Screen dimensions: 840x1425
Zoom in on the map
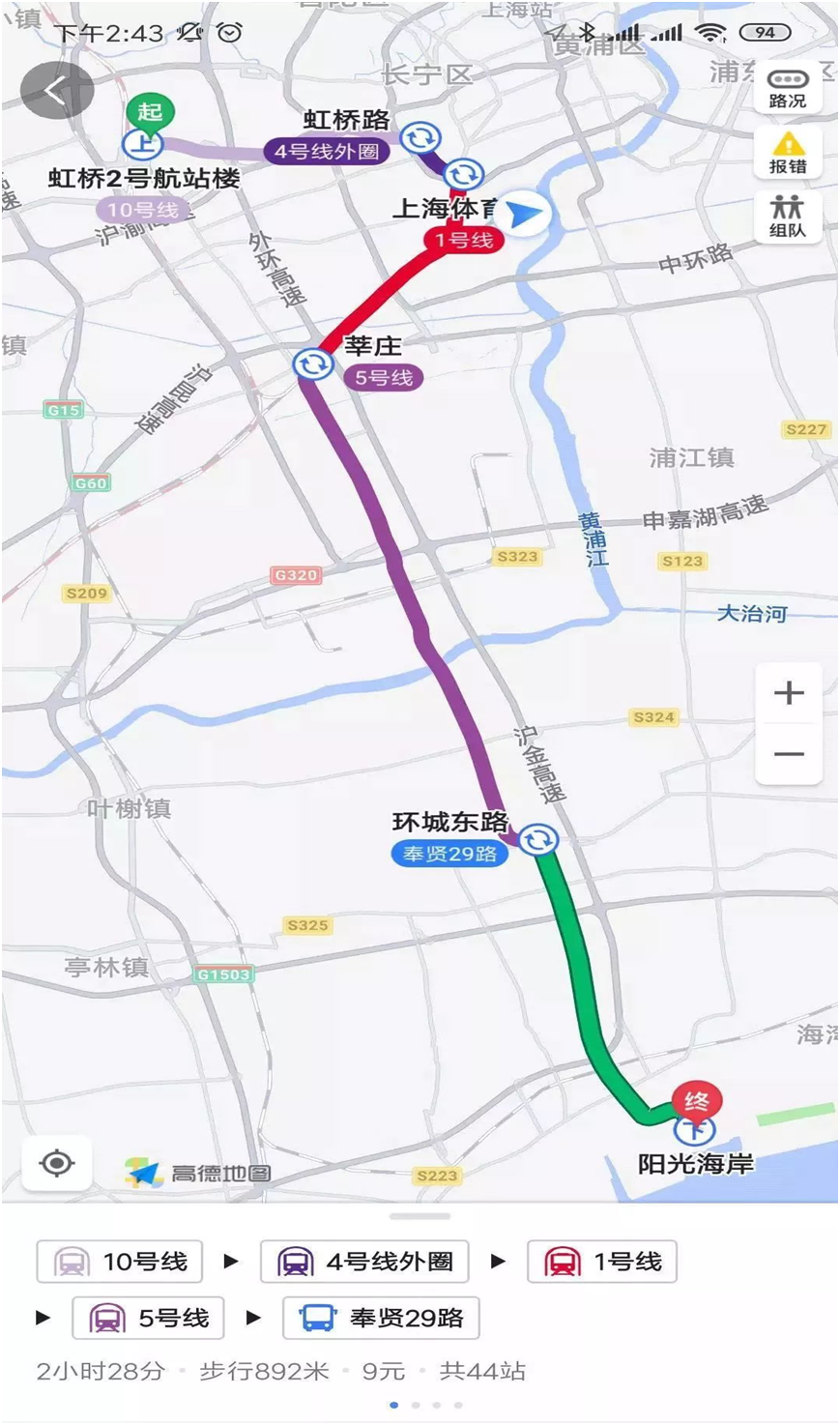click(x=789, y=692)
